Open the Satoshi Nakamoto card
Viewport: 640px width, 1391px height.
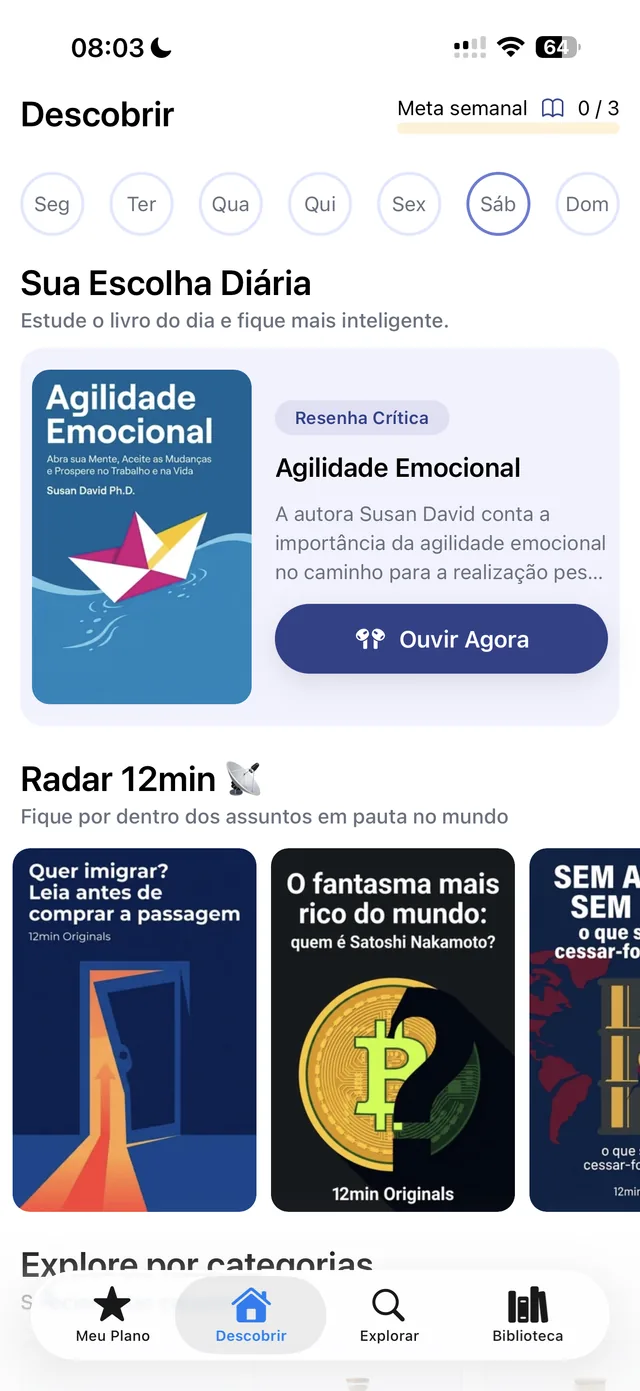[393, 1030]
